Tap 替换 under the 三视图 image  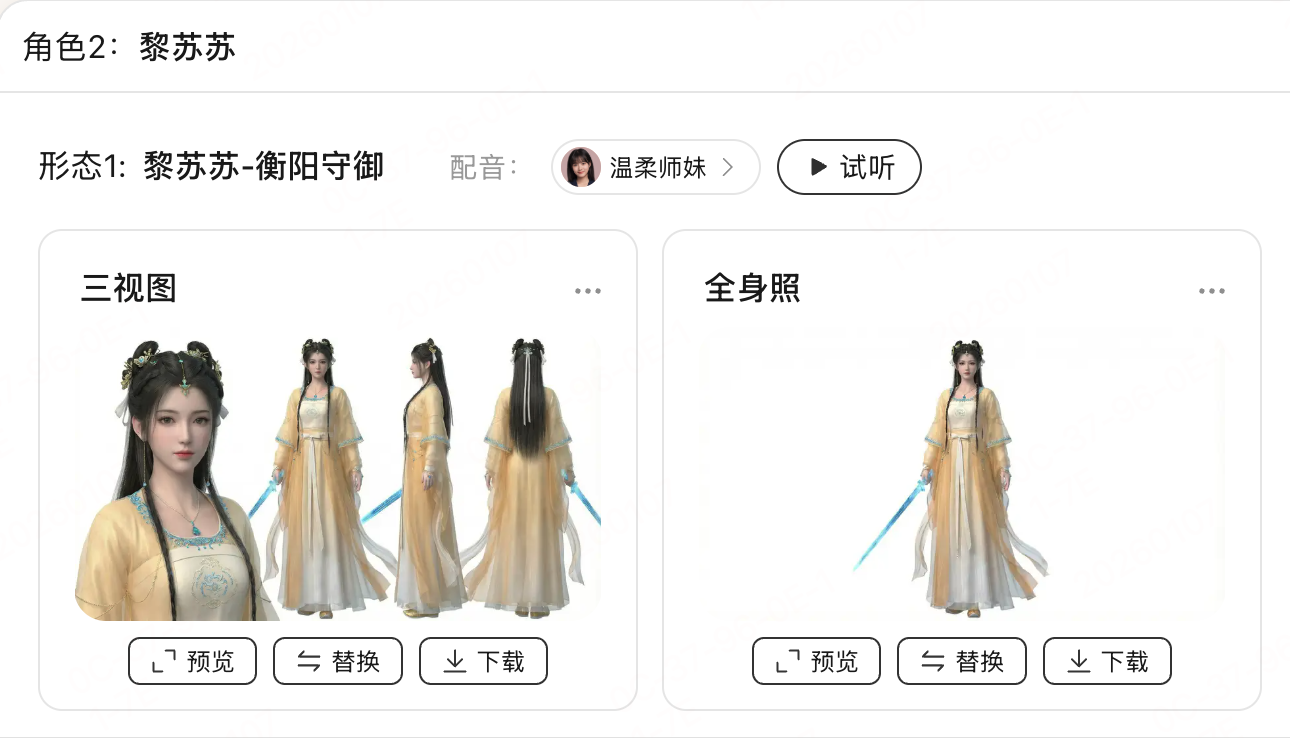click(338, 661)
